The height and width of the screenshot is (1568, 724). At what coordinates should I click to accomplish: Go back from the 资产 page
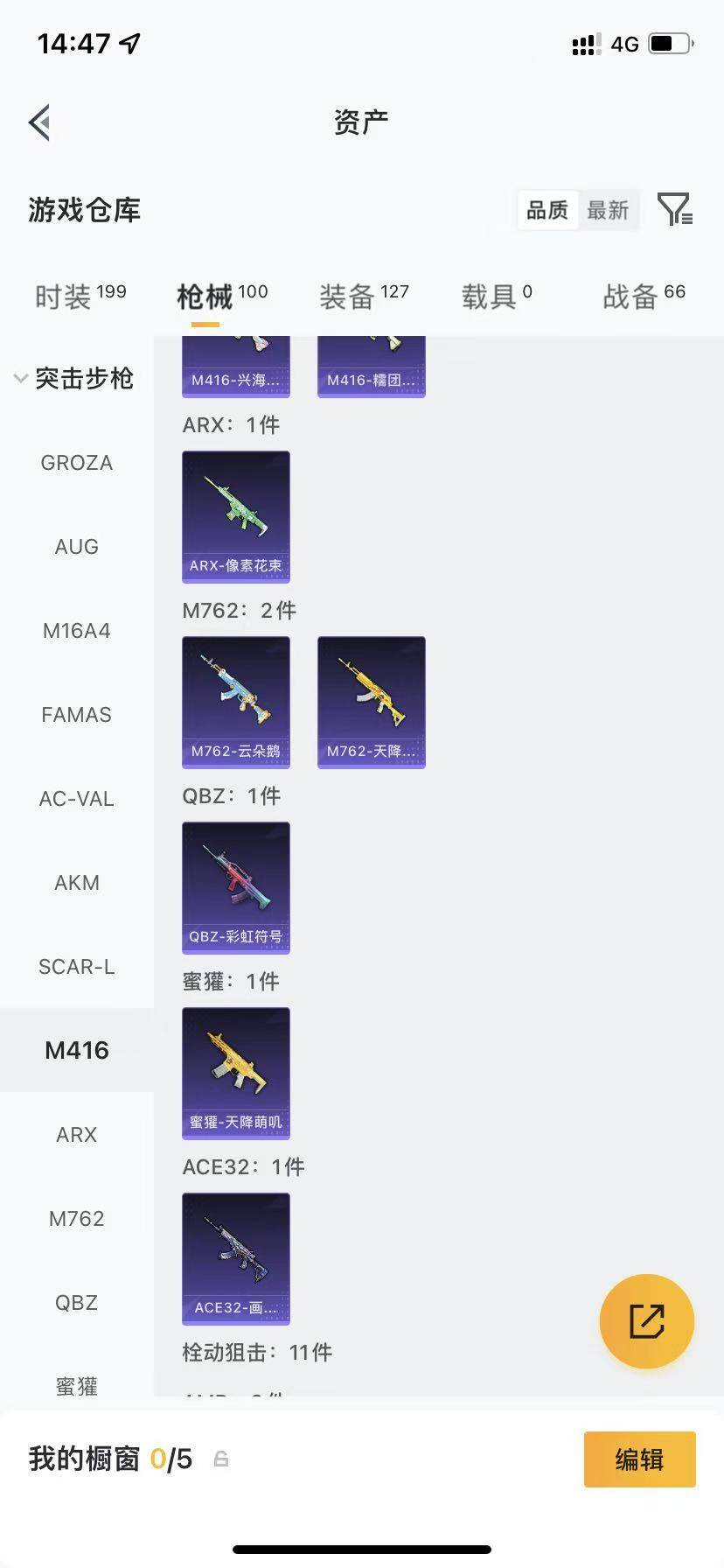[39, 122]
